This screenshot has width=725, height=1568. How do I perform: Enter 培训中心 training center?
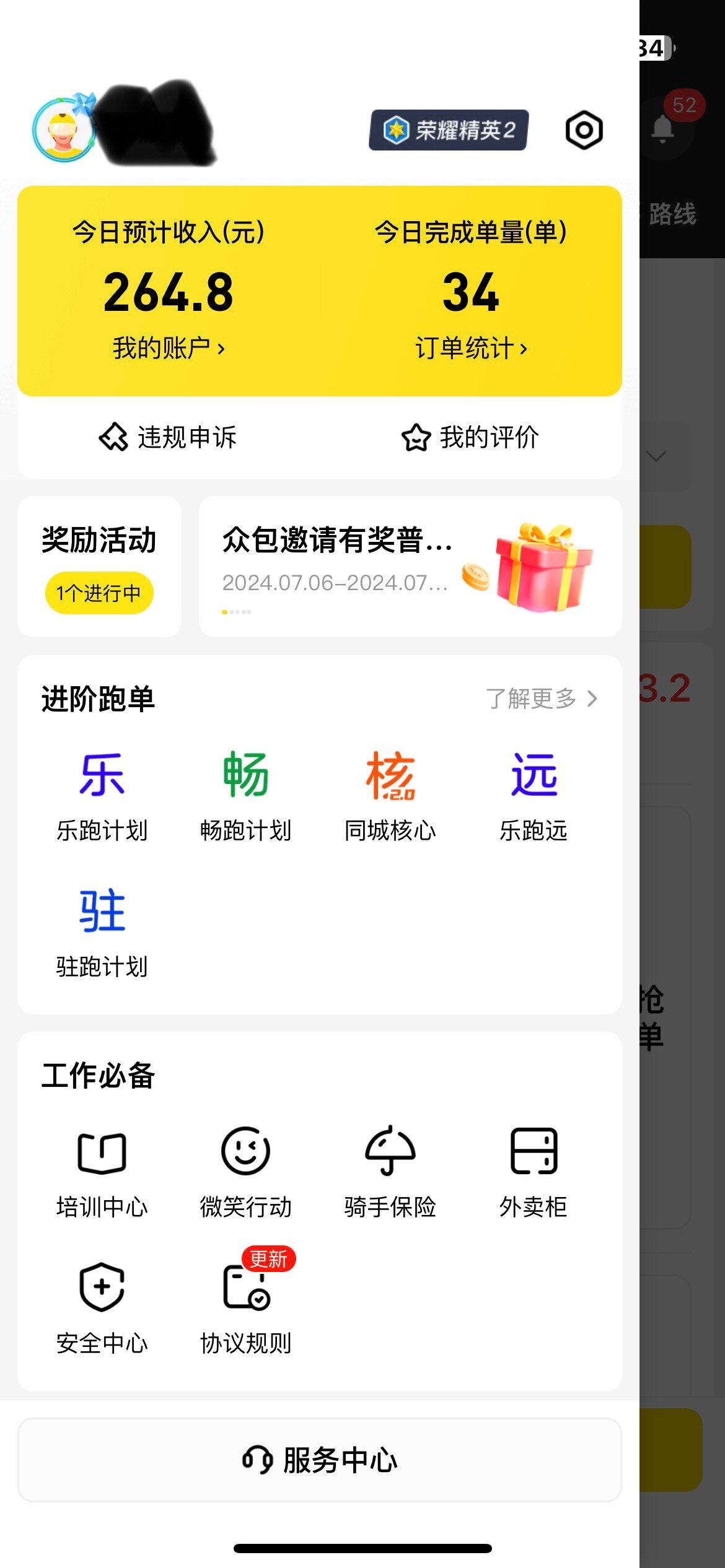pyautogui.click(x=102, y=1172)
